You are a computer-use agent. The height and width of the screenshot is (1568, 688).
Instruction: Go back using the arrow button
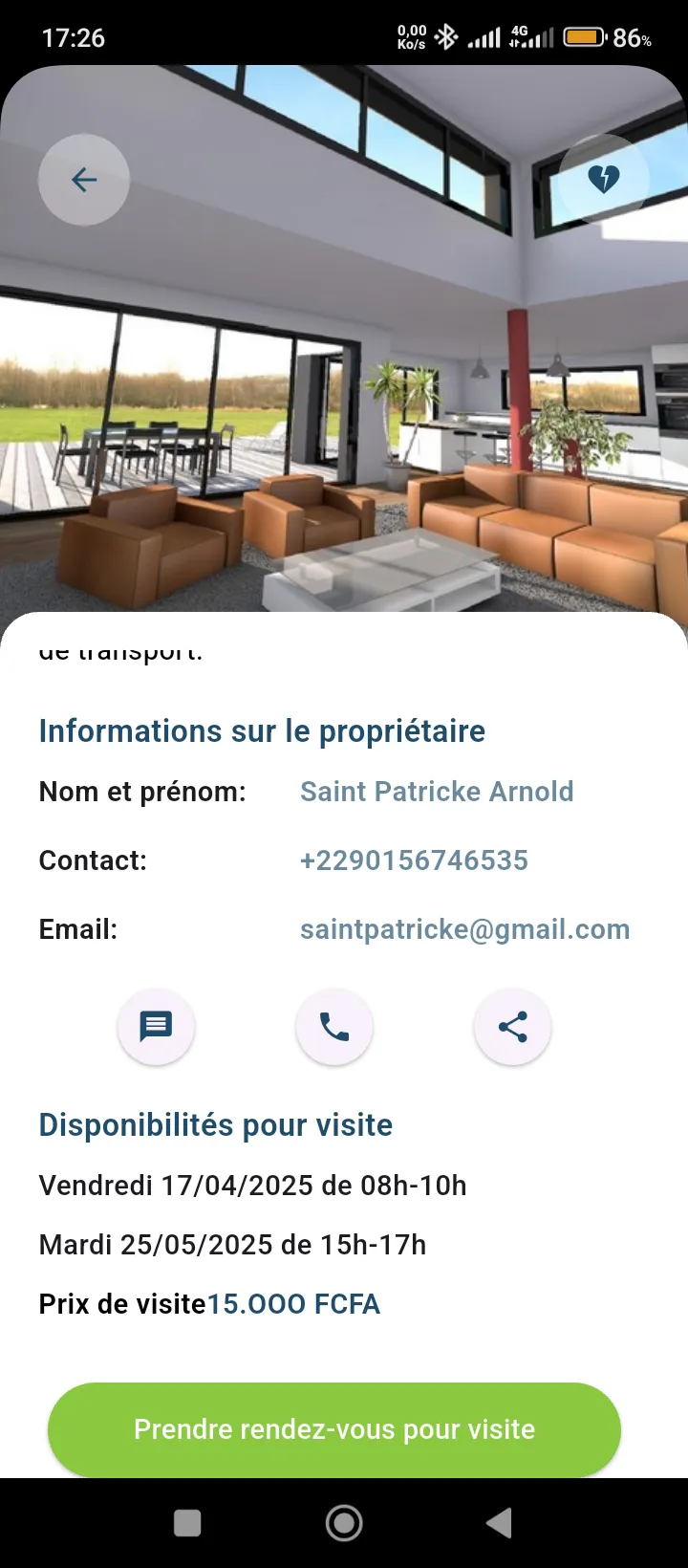[x=84, y=180]
